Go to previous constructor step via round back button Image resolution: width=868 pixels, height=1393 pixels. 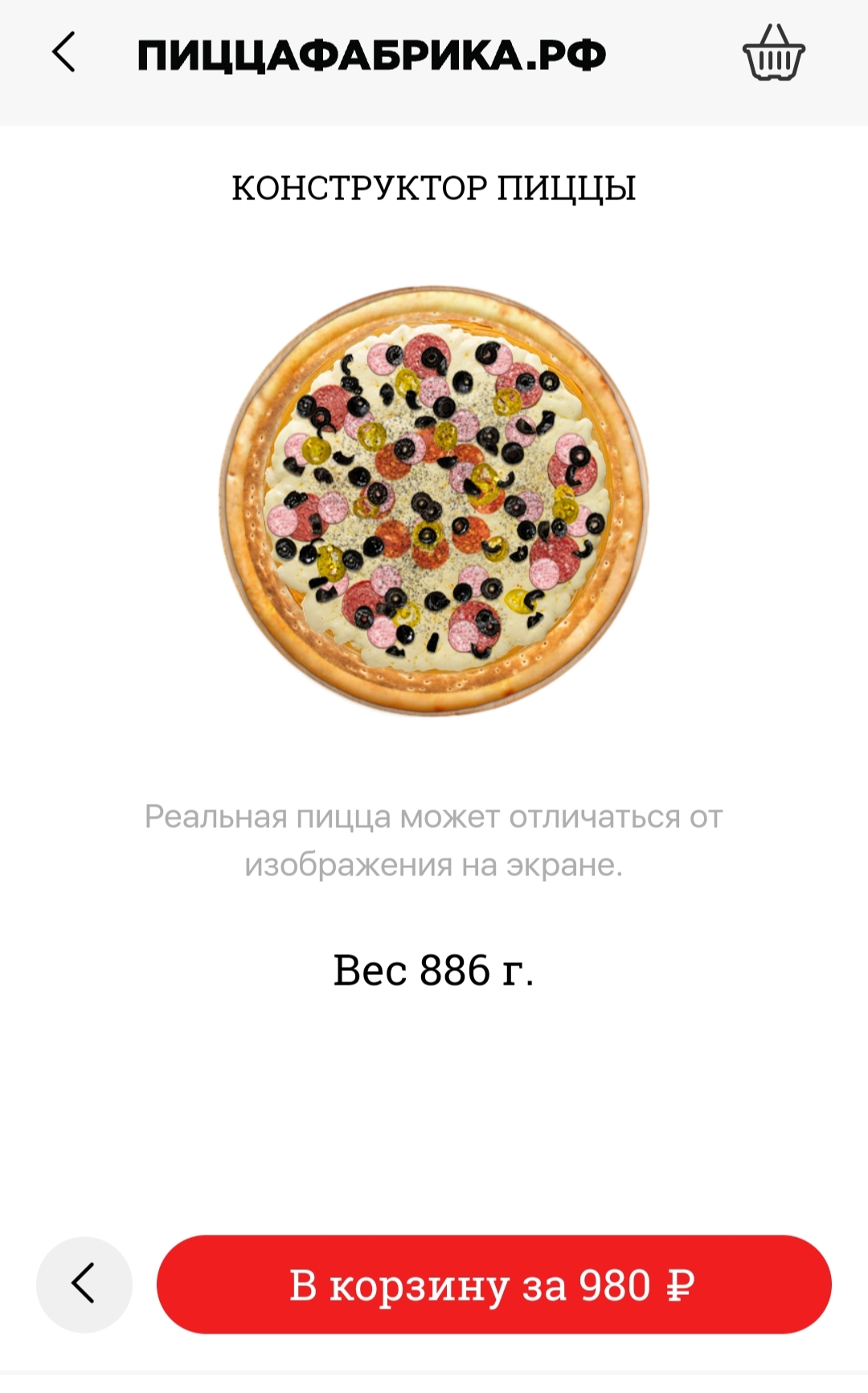pos(84,1284)
